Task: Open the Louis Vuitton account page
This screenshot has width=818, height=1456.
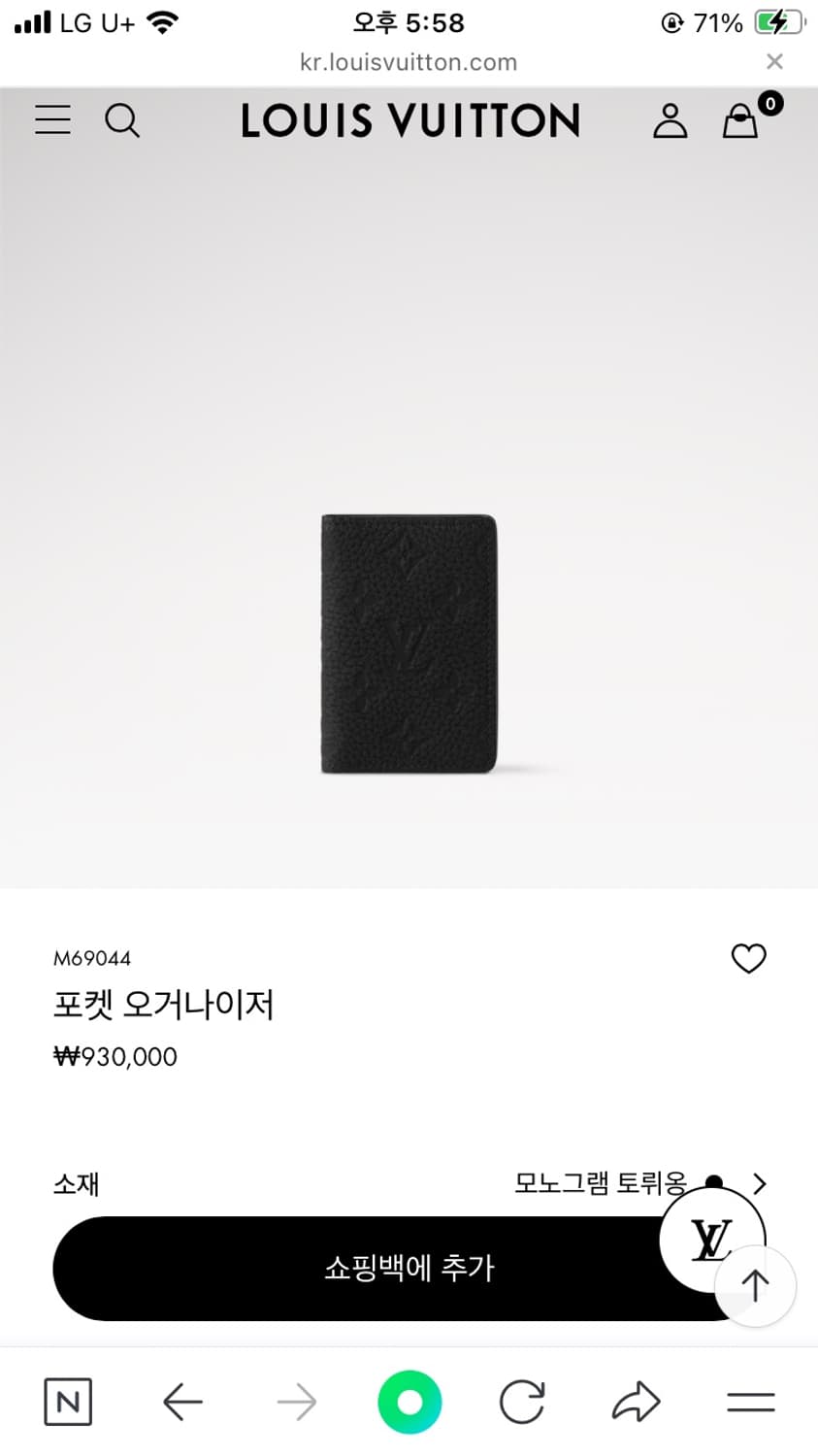Action: point(671,120)
